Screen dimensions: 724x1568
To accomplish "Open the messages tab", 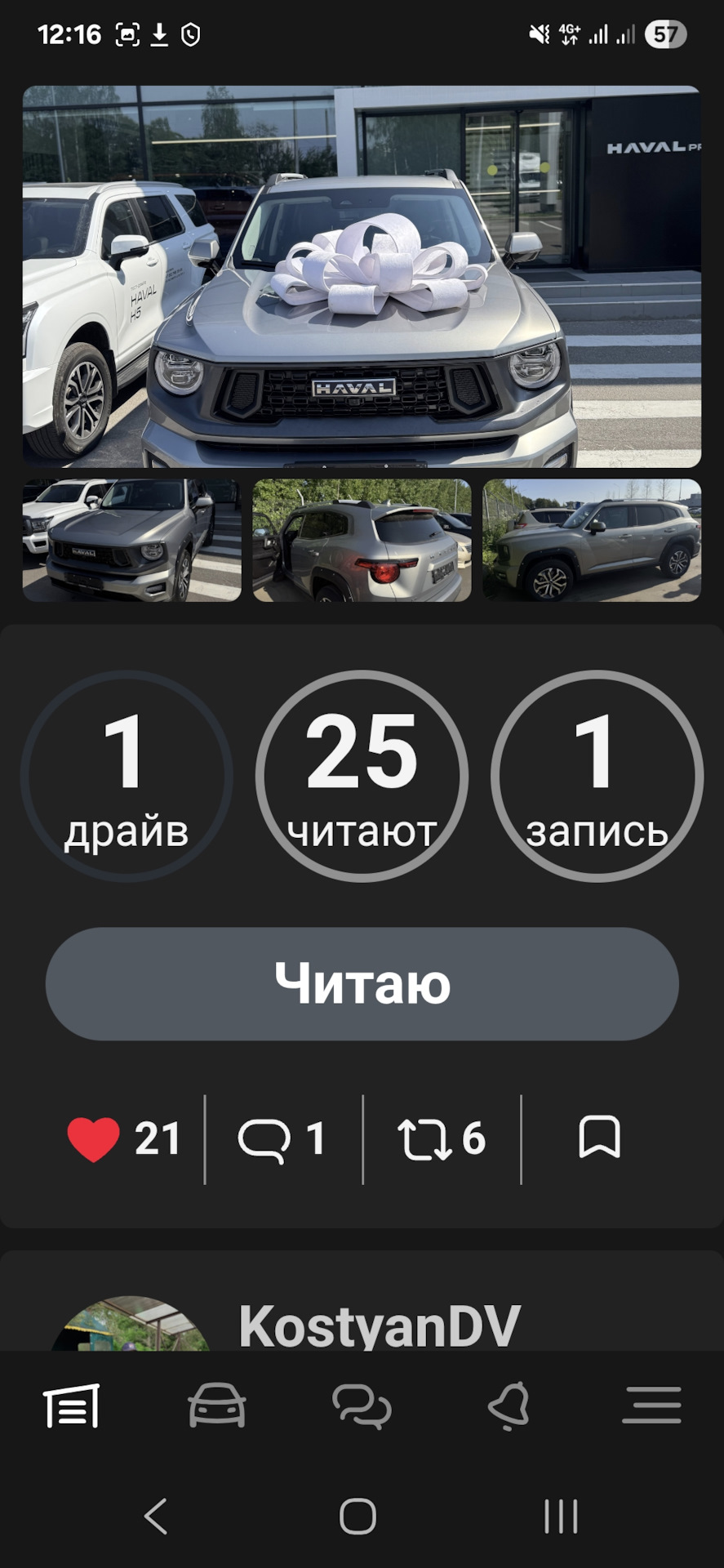I will tap(362, 1405).
